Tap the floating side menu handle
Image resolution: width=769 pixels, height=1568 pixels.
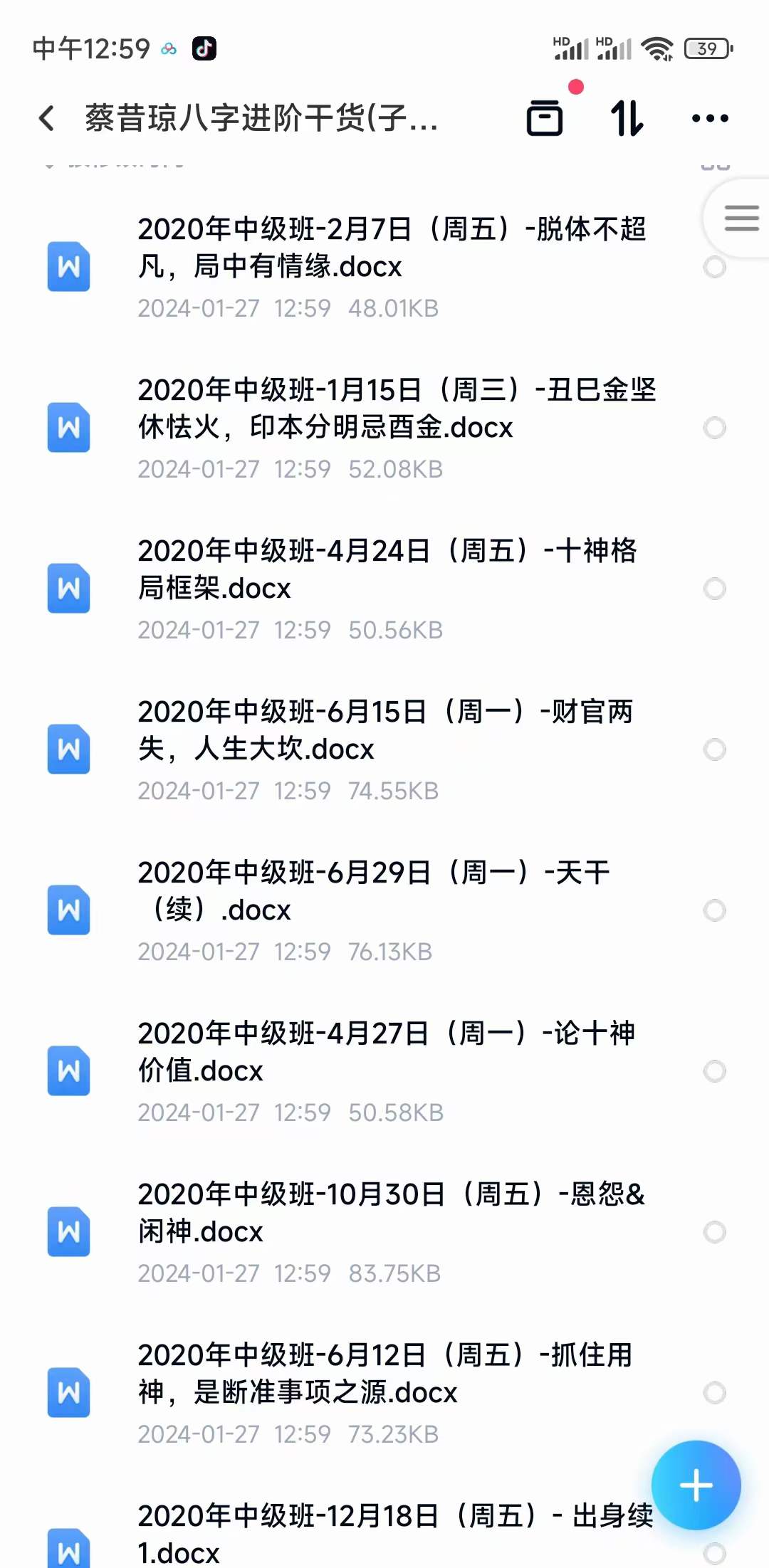738,218
